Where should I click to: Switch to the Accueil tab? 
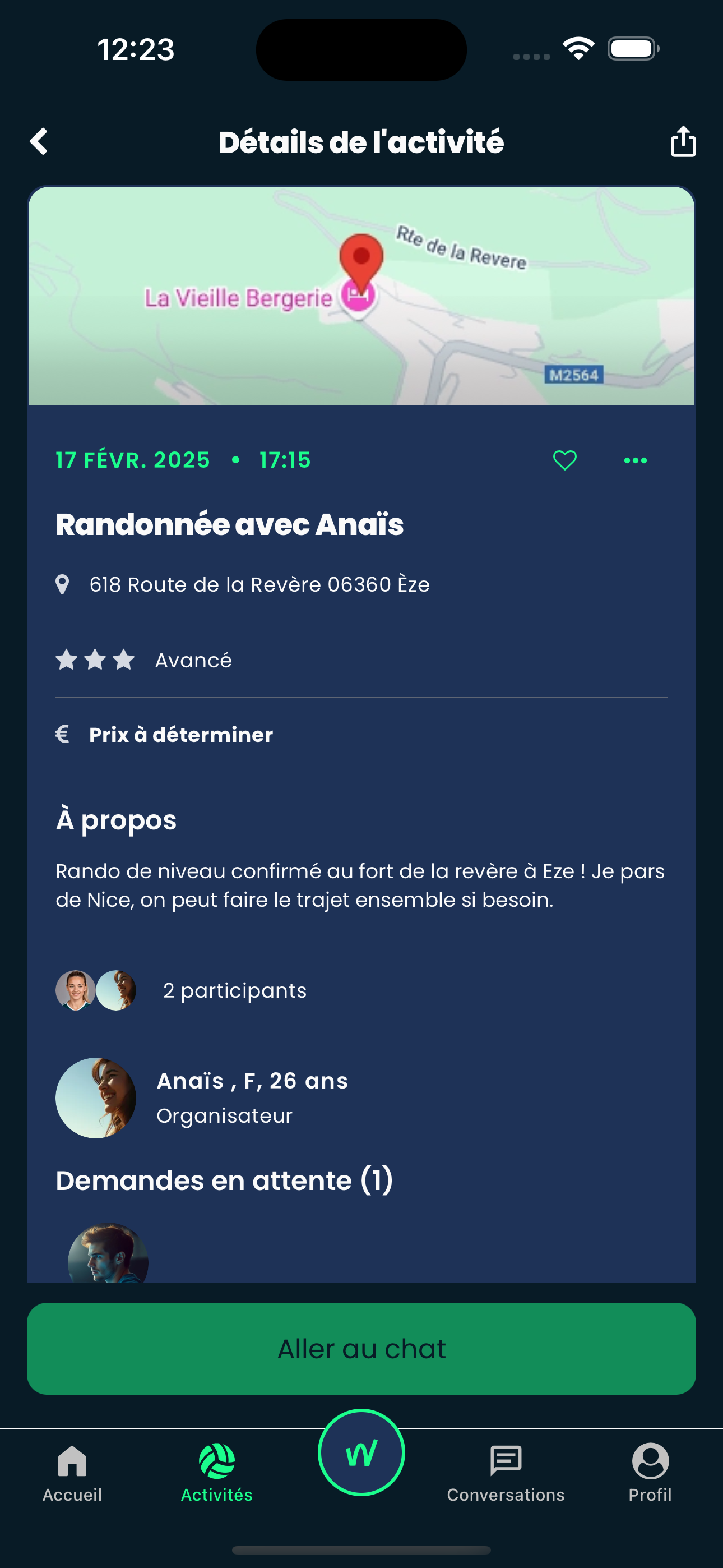[72, 1472]
